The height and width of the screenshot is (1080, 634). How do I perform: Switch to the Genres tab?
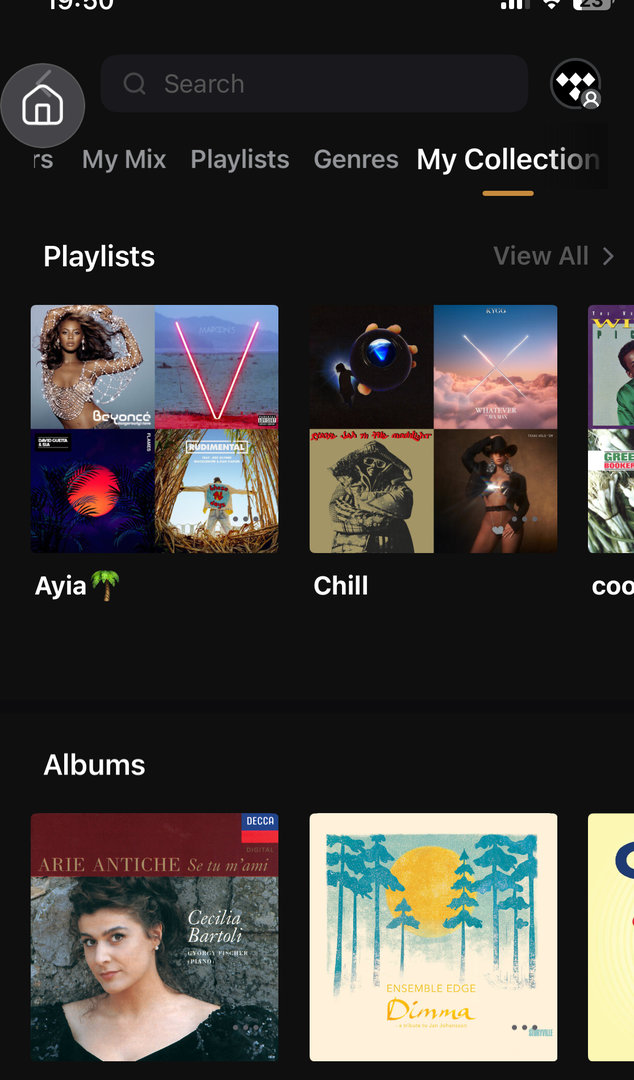click(x=356, y=160)
